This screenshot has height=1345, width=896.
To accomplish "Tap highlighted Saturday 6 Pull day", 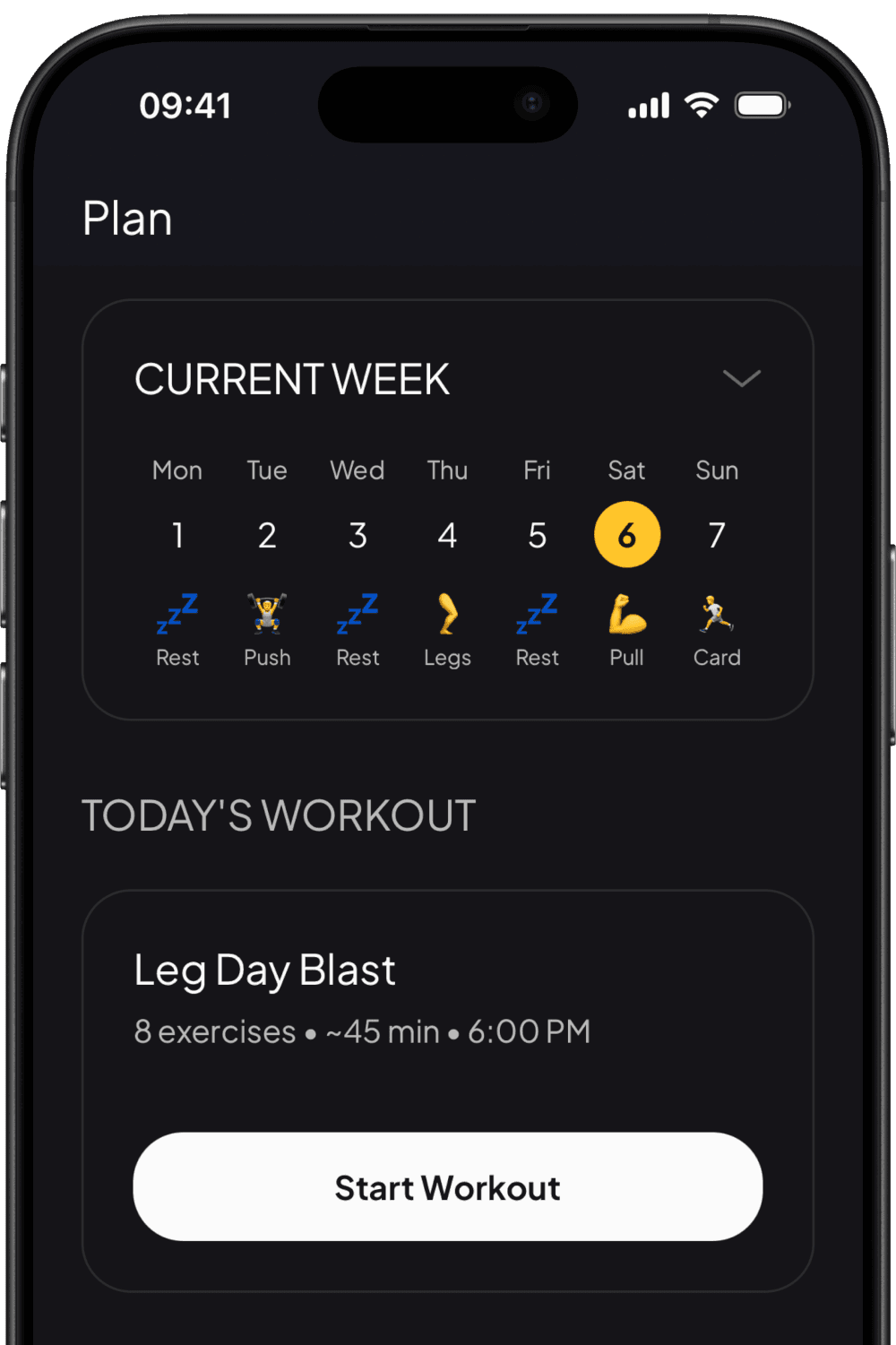I will [627, 536].
